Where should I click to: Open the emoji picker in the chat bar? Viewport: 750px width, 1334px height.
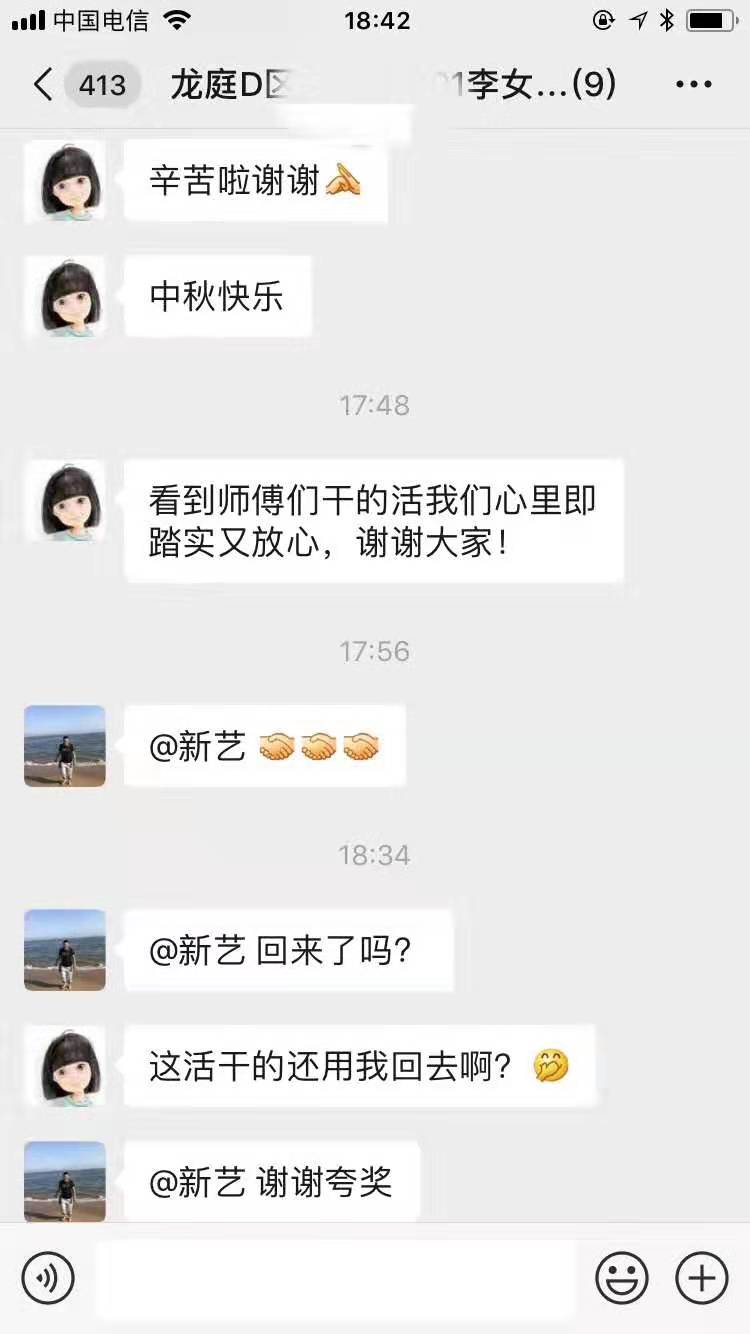622,1277
